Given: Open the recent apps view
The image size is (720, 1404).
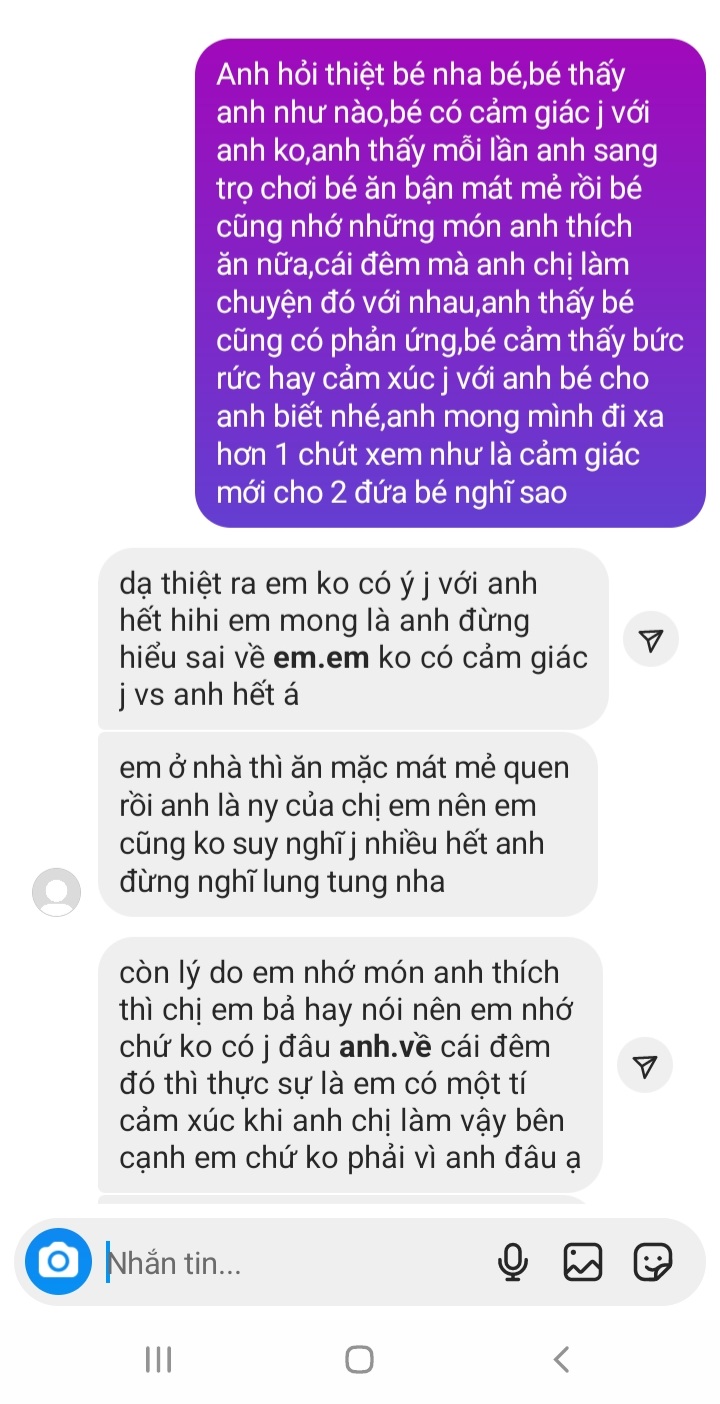Looking at the screenshot, I should pyautogui.click(x=159, y=1359).
